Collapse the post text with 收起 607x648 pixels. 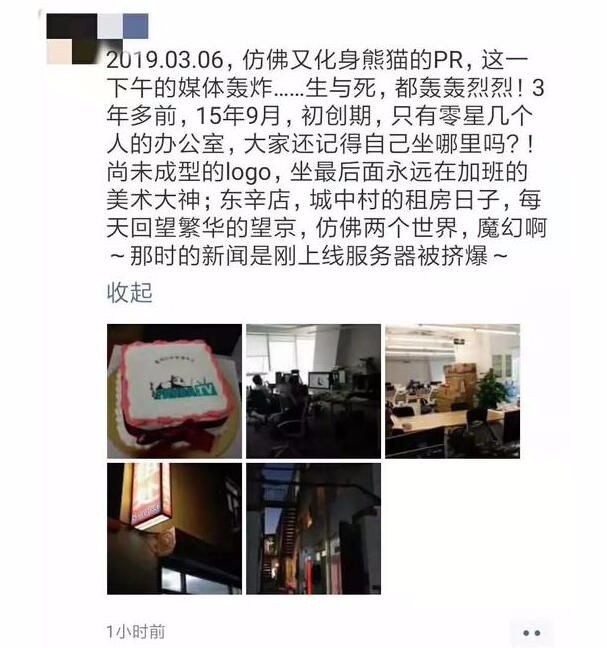[x=129, y=293]
